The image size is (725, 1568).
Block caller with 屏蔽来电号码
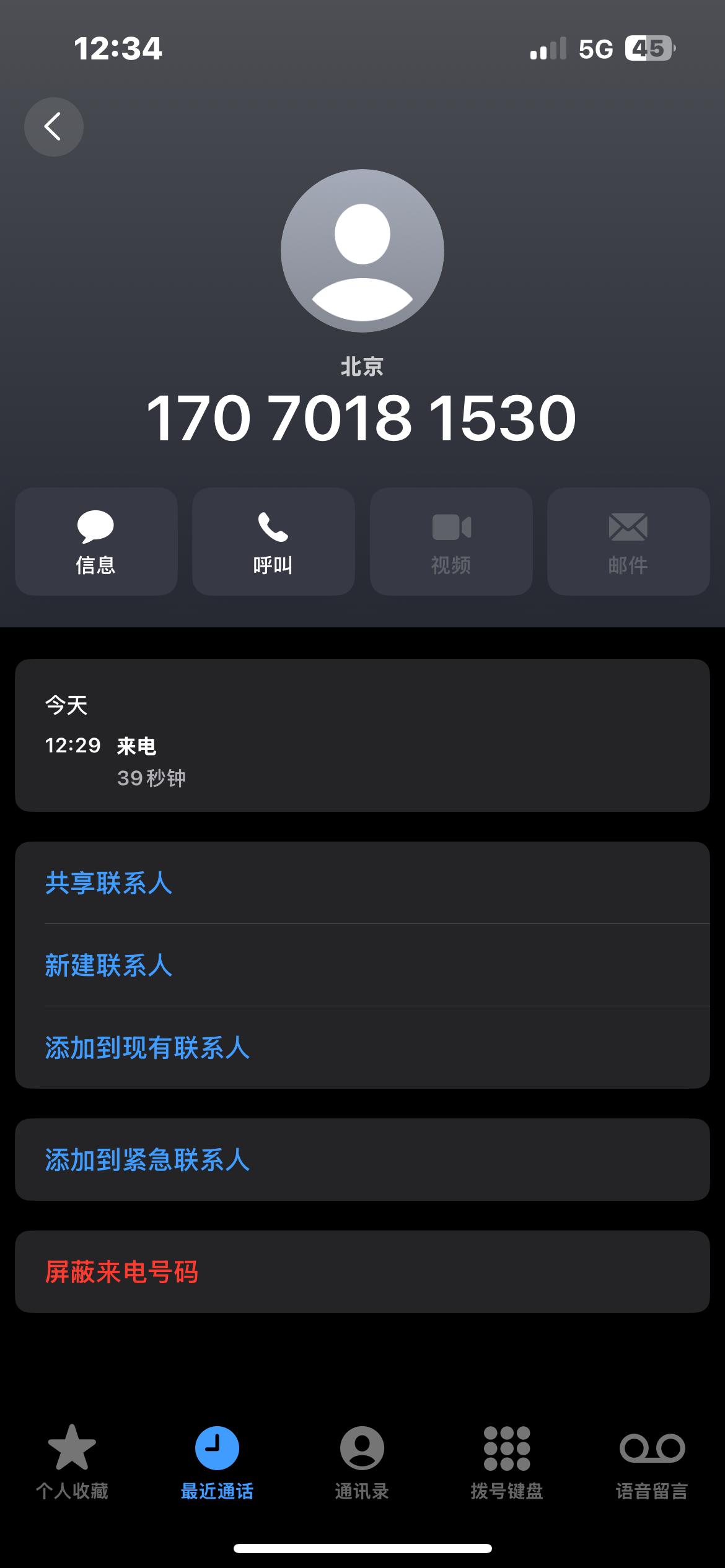click(121, 1271)
